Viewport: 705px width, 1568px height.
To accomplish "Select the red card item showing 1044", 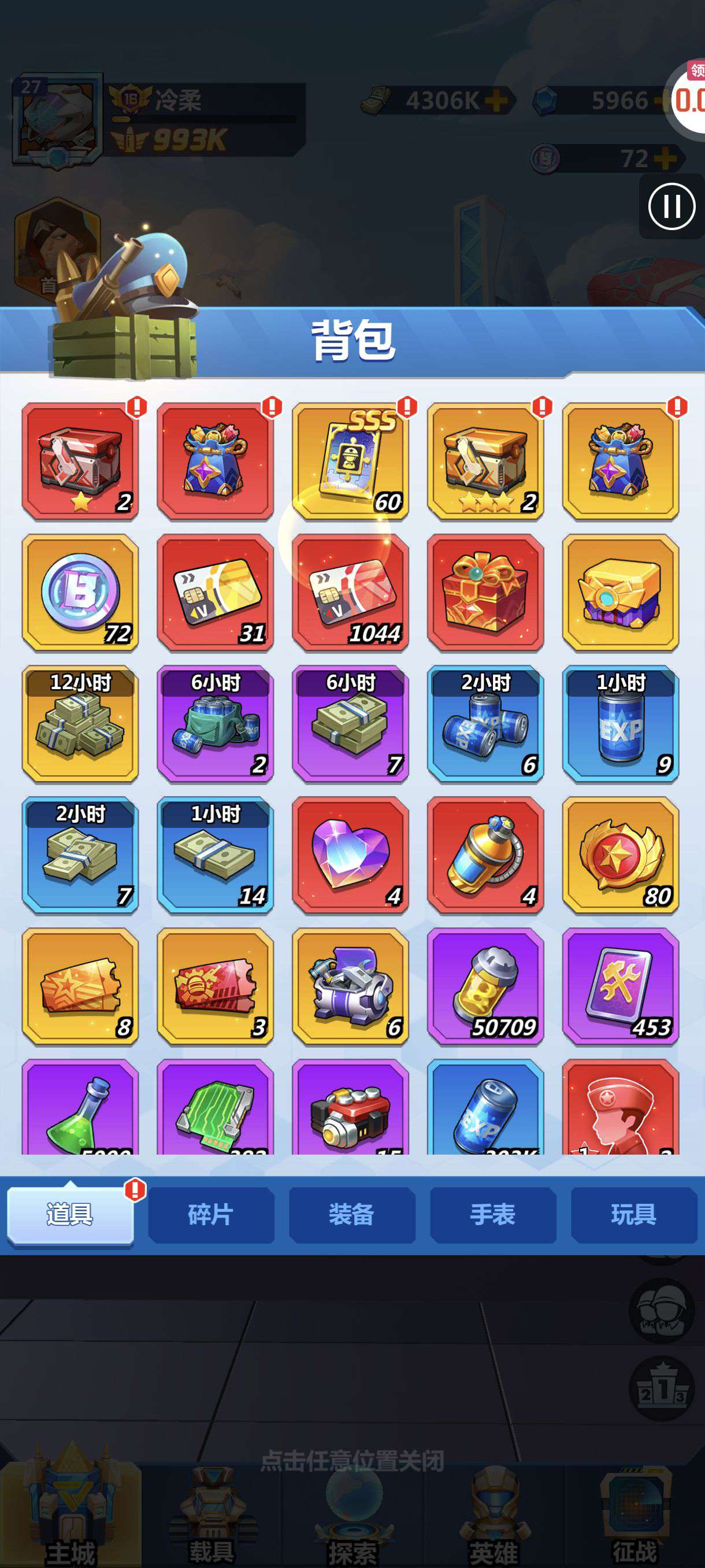I will pyautogui.click(x=350, y=592).
